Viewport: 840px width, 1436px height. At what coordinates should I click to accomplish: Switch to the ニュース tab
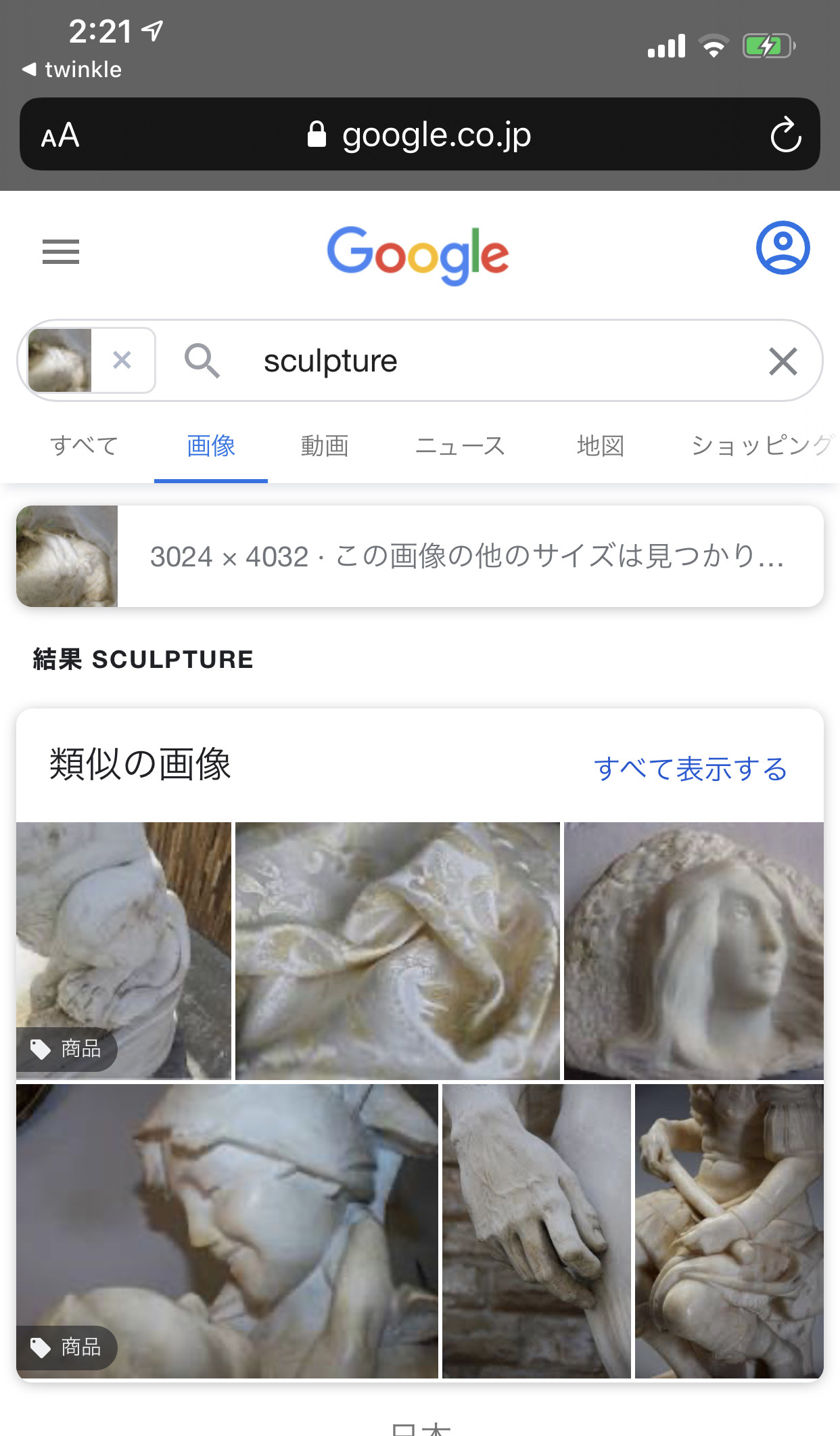(x=460, y=446)
